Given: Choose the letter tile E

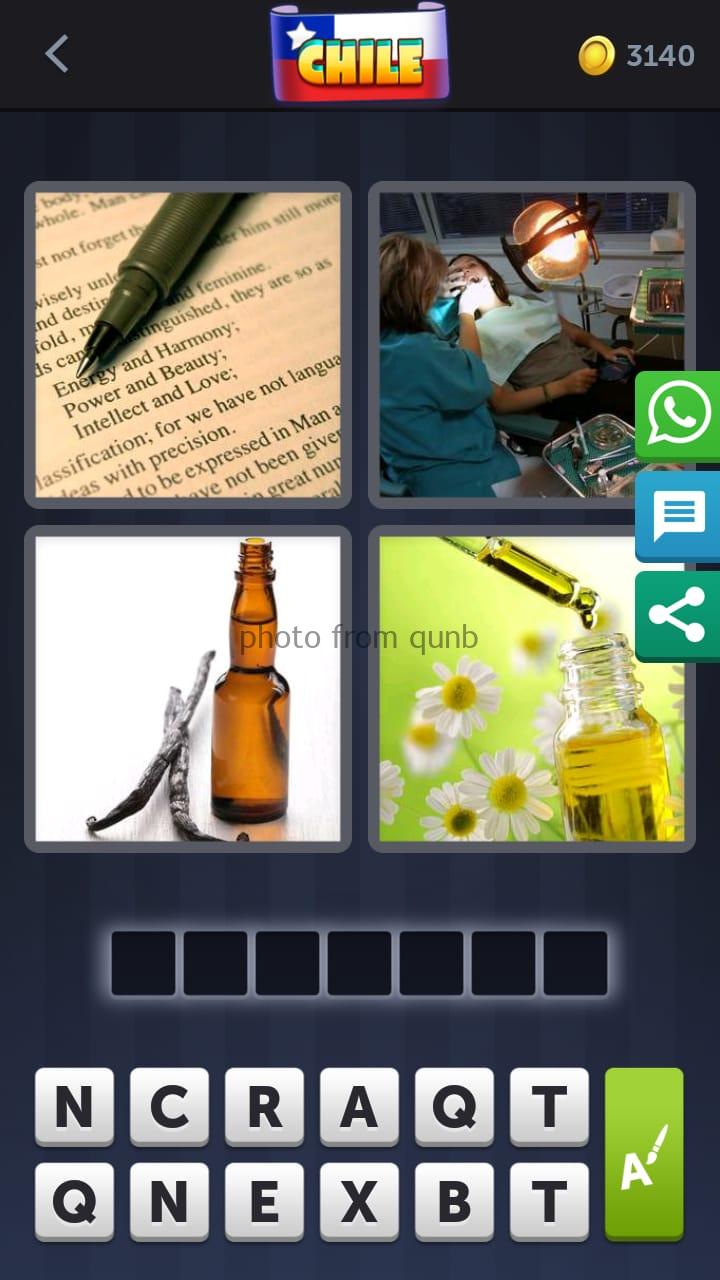Looking at the screenshot, I should [x=264, y=1201].
